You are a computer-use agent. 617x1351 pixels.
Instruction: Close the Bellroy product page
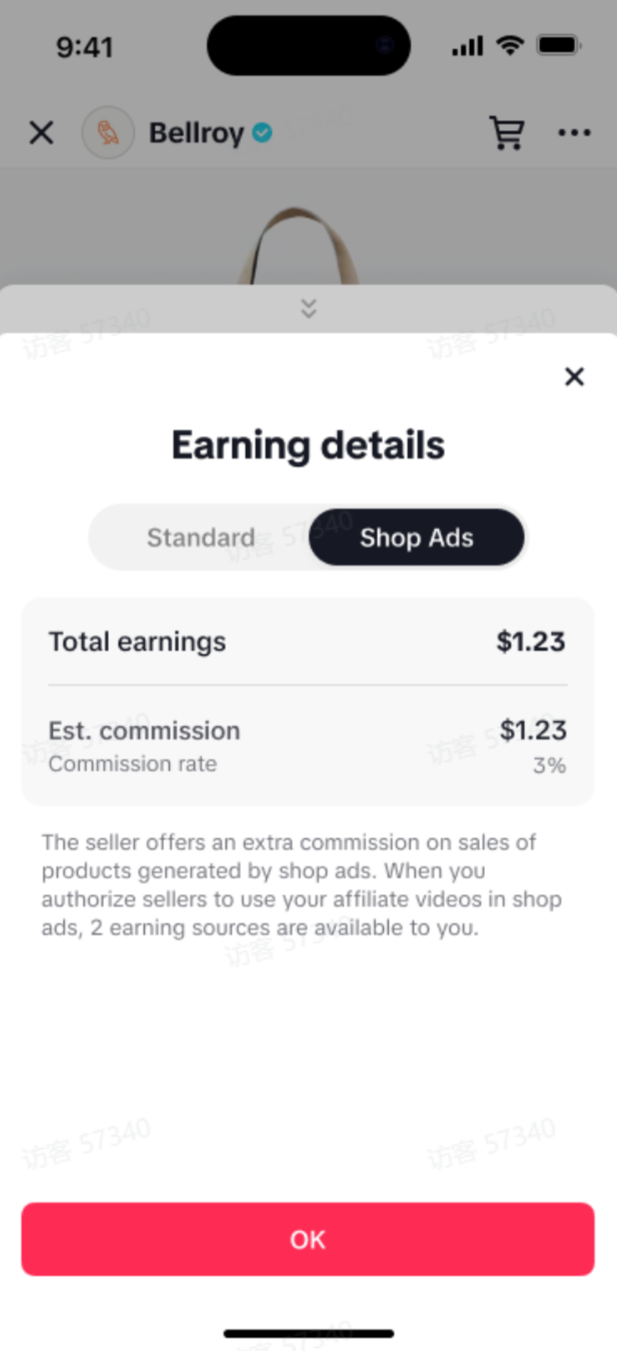point(41,132)
